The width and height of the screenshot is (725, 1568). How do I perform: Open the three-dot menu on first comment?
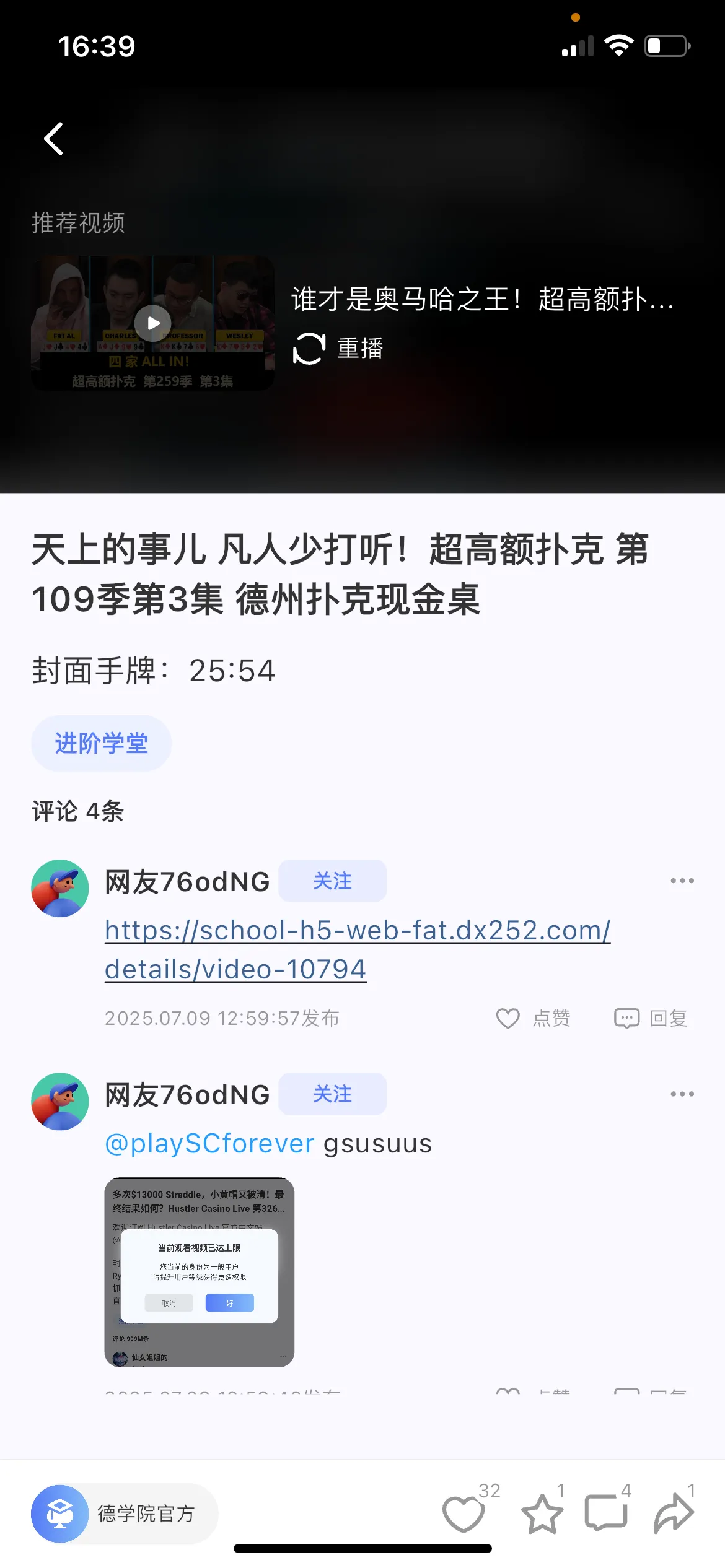click(682, 880)
